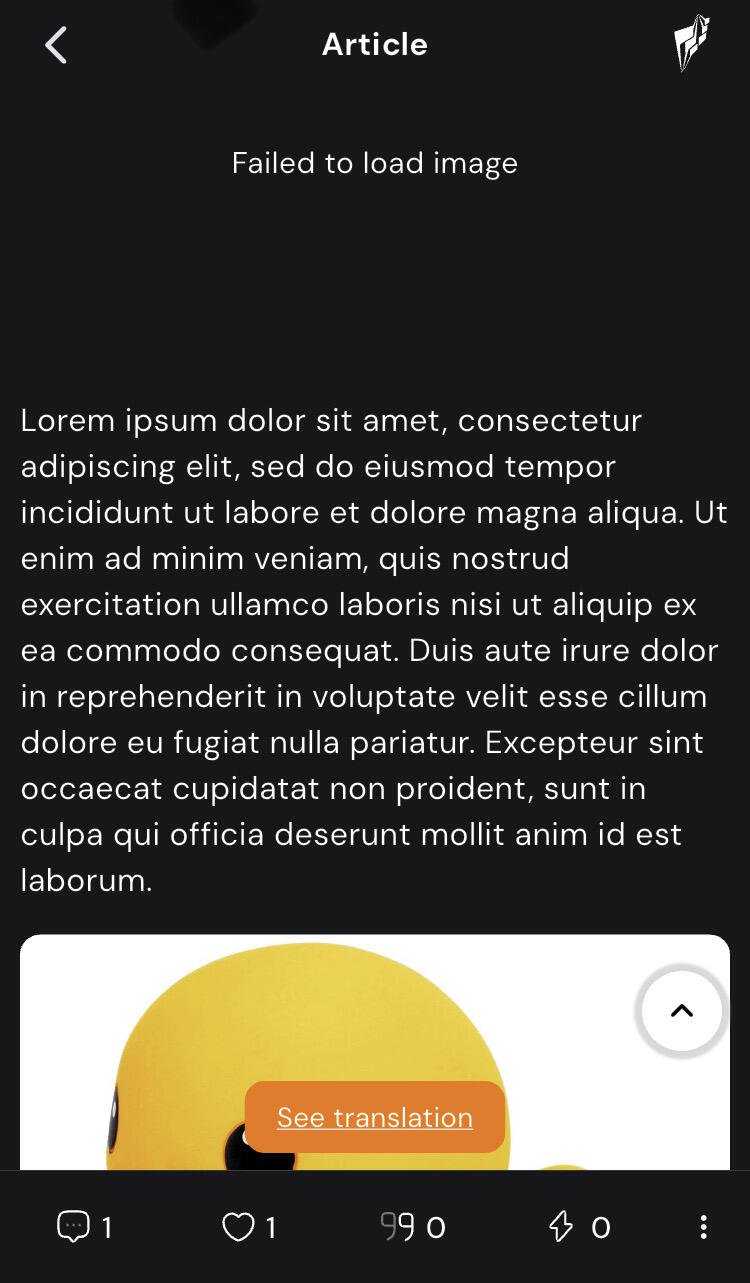Viewport: 750px width, 1283px height.
Task: Tap the See translation button
Action: pyautogui.click(x=375, y=1117)
